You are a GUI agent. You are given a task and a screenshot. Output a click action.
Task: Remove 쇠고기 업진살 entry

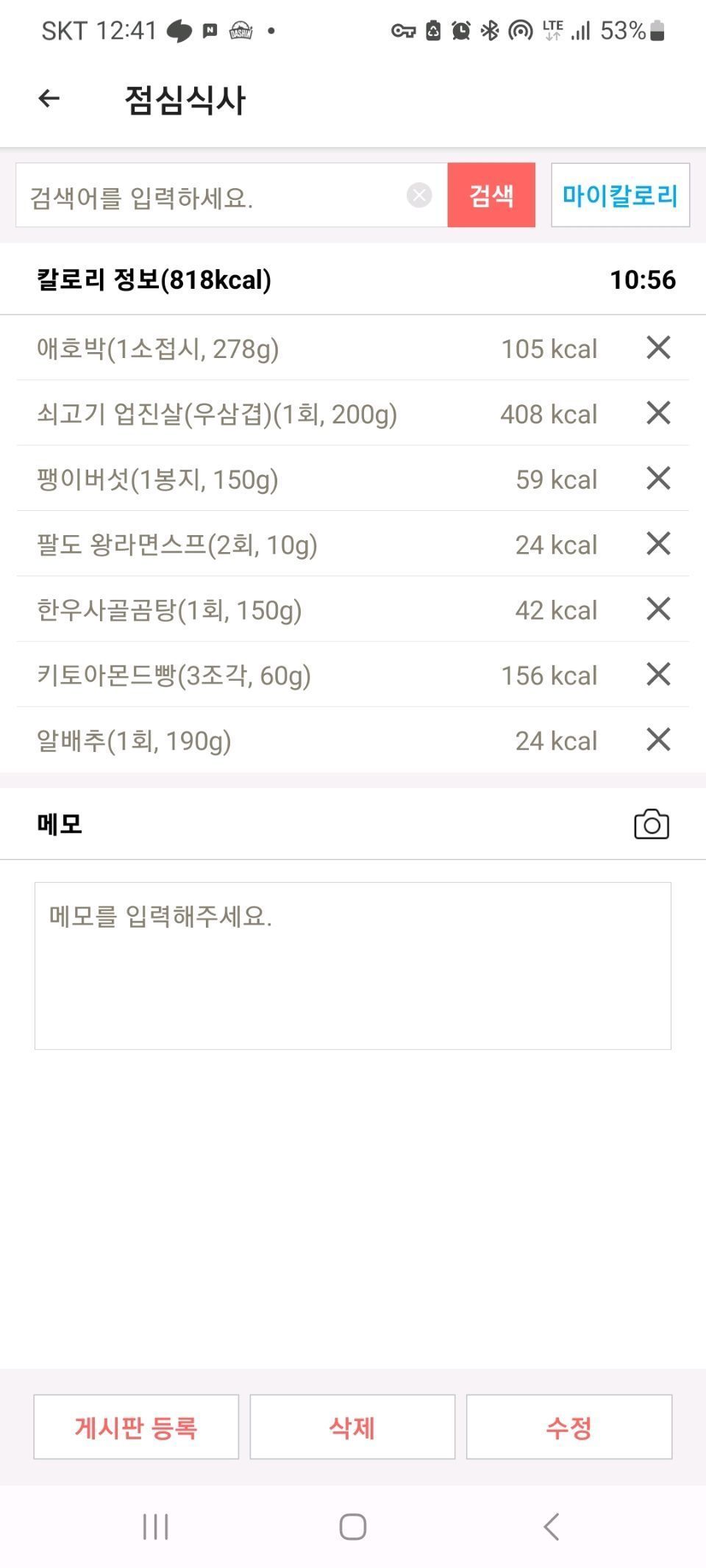pos(658,412)
